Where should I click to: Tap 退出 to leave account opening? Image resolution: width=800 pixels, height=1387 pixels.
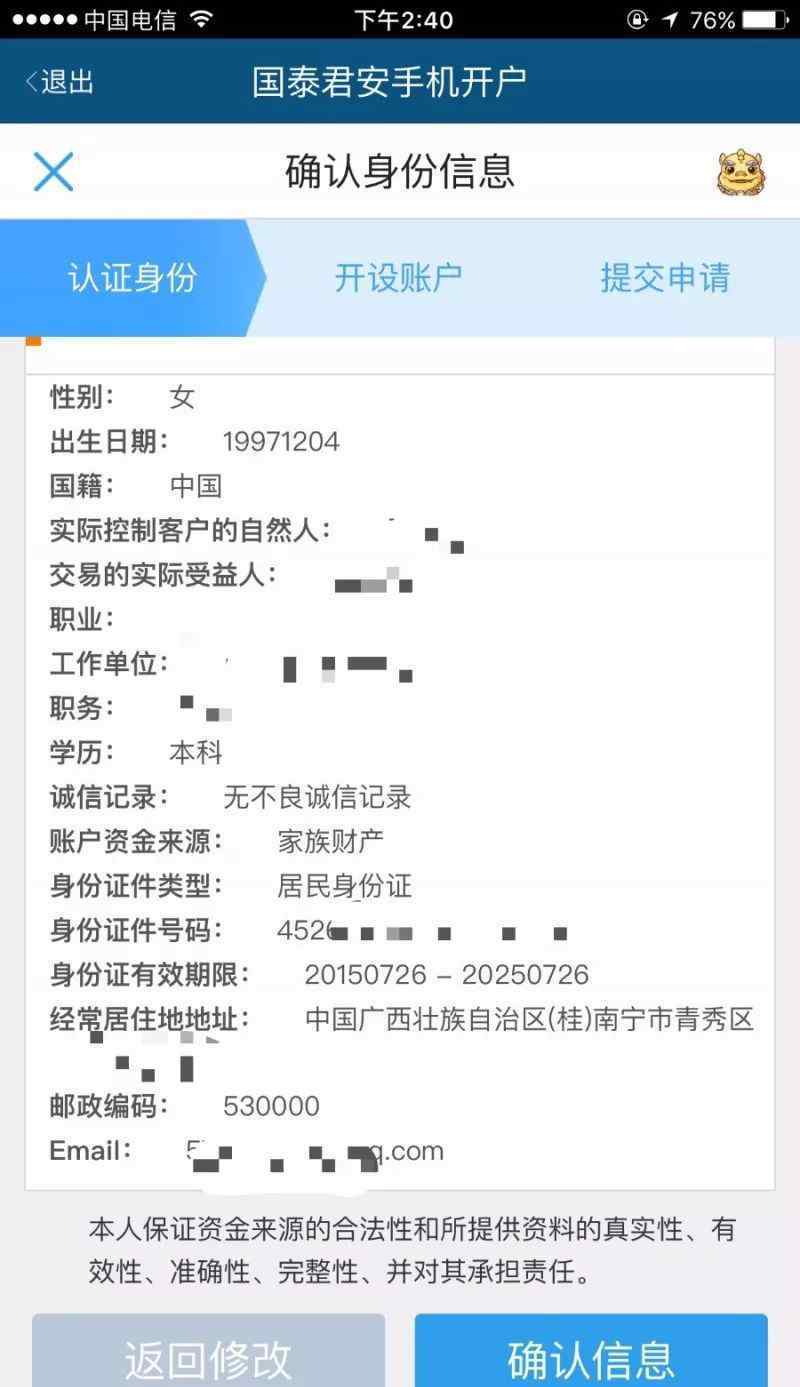tap(60, 82)
